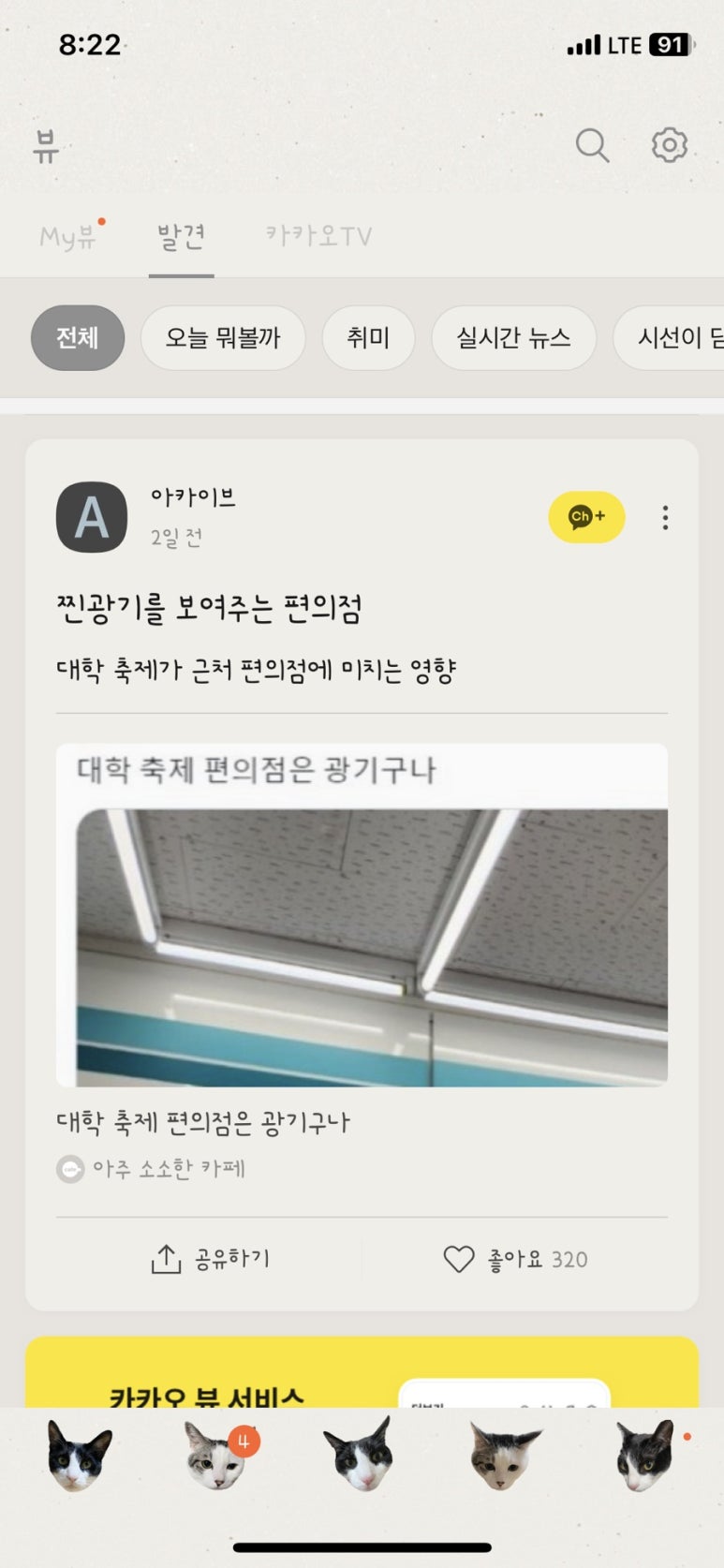Select the 전체 filter chip
The image size is (724, 1568).
pos(78,337)
